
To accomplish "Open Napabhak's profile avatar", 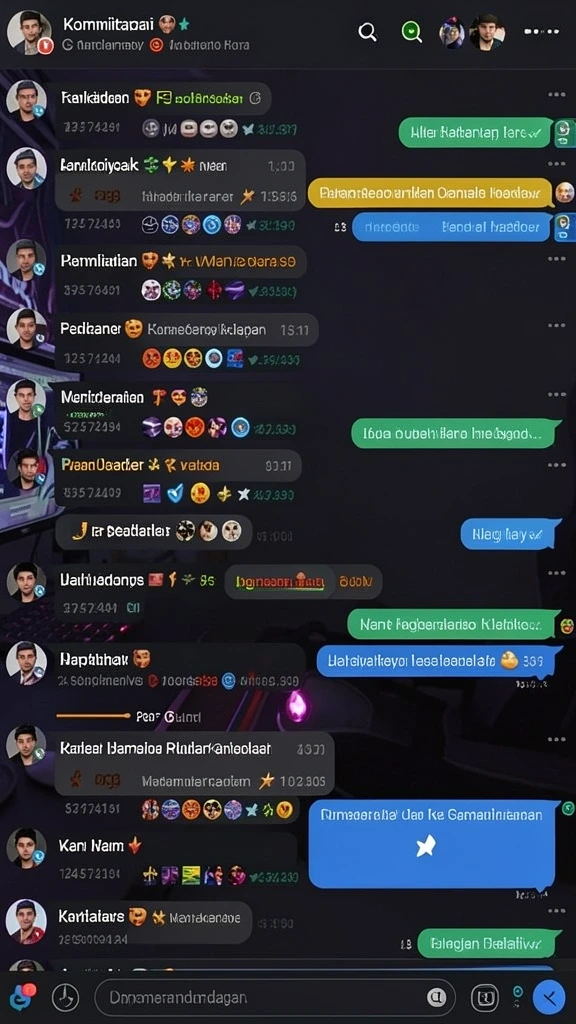I will [26, 662].
